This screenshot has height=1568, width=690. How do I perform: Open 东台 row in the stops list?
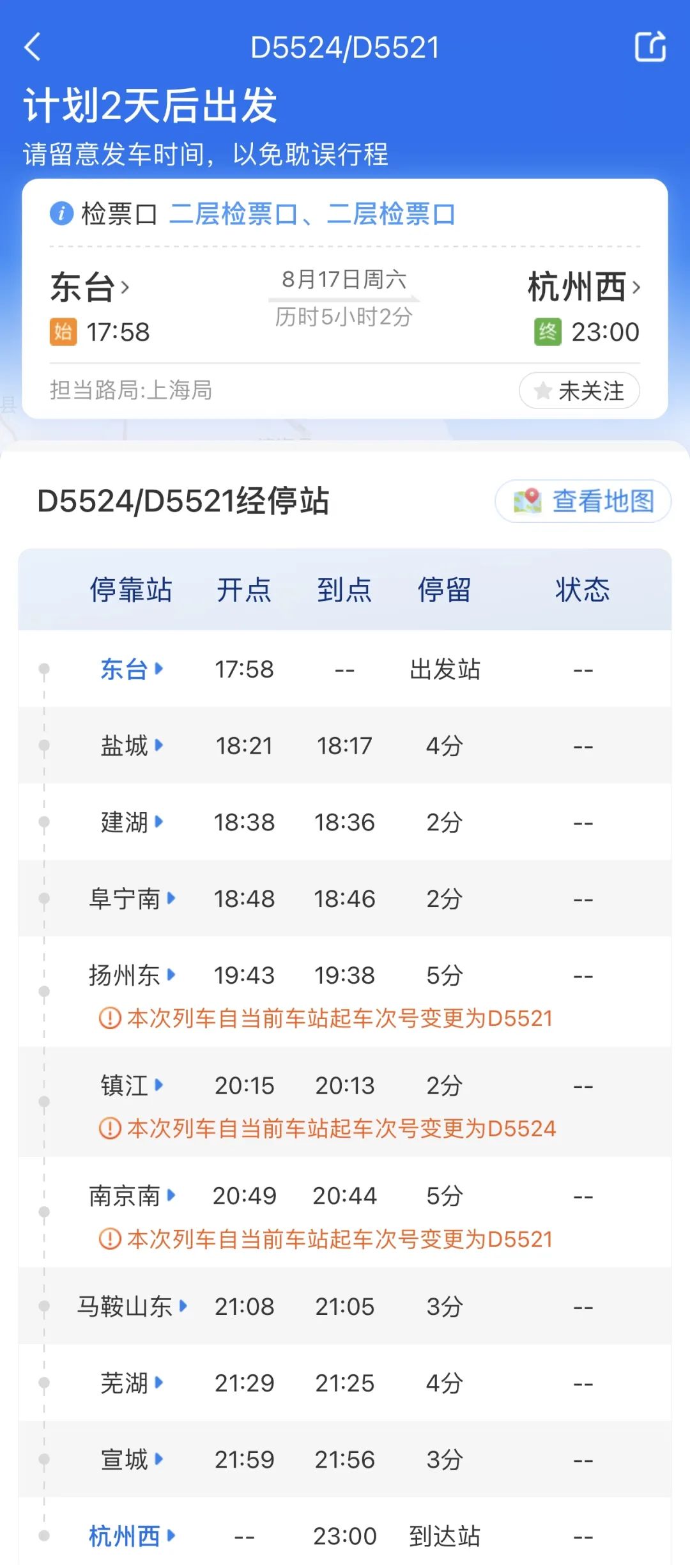[x=345, y=669]
